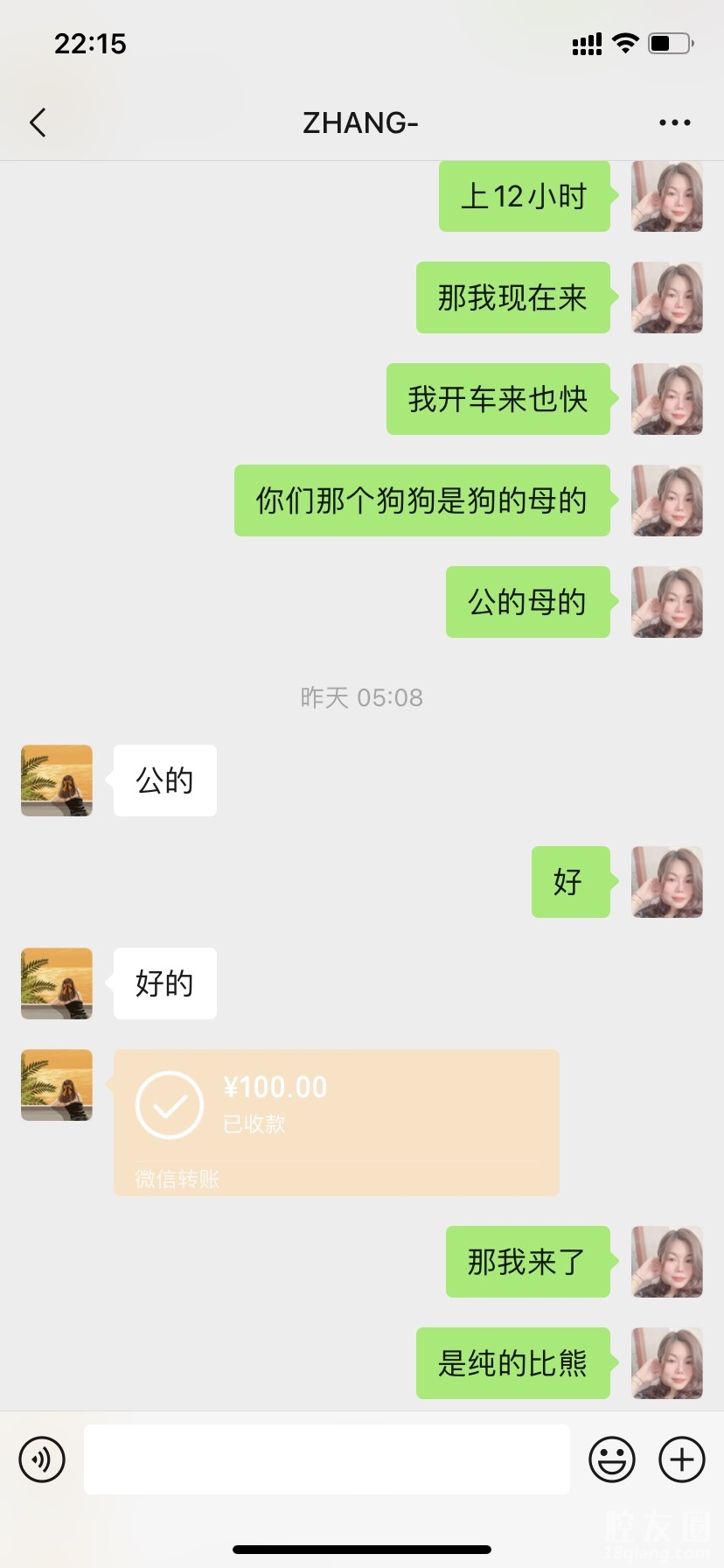View ZHANG-'s profile via avatar beside 公的
The width and height of the screenshot is (724, 1568).
click(57, 780)
